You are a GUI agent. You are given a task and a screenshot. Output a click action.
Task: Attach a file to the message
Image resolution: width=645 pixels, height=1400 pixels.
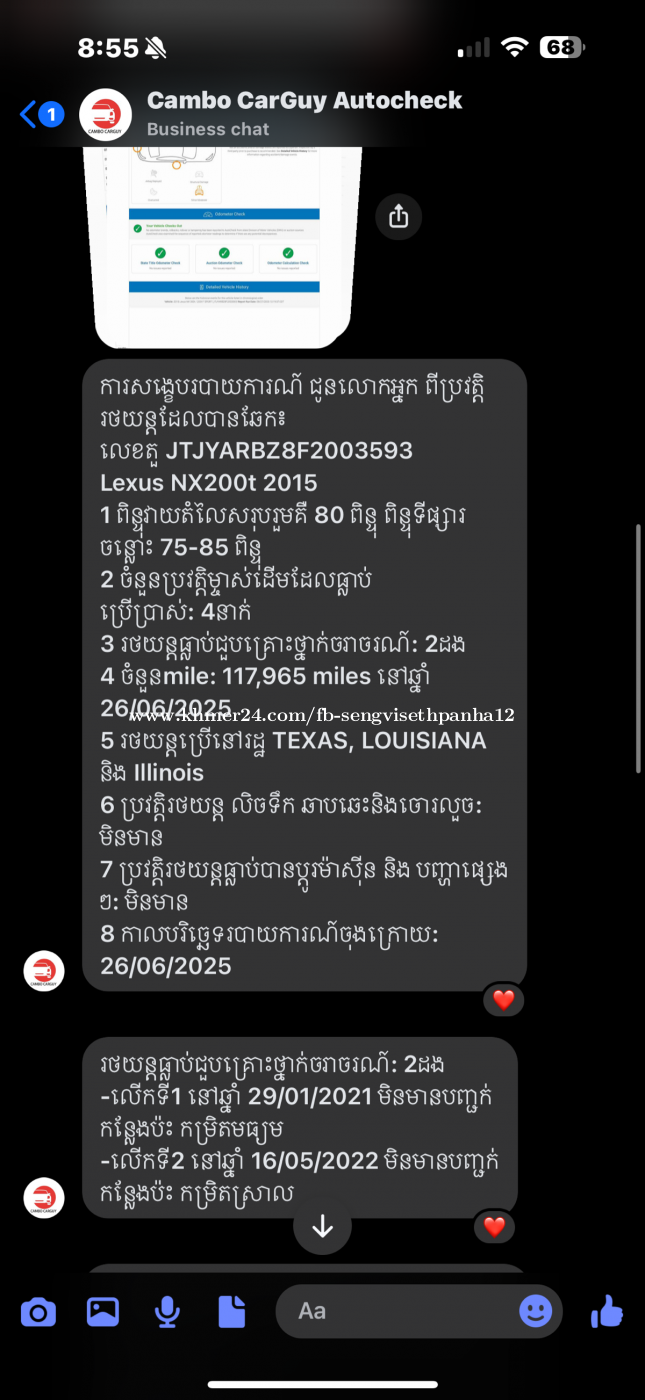231,1311
